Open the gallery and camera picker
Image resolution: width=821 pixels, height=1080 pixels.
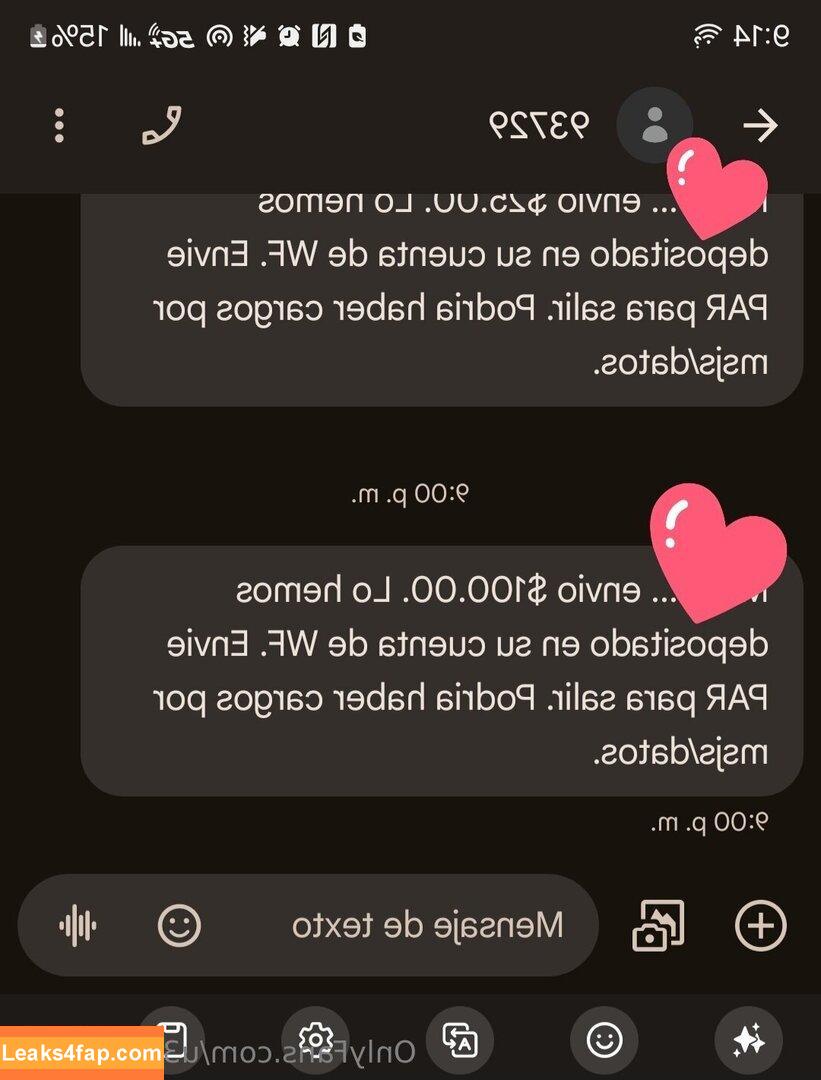(x=658, y=926)
